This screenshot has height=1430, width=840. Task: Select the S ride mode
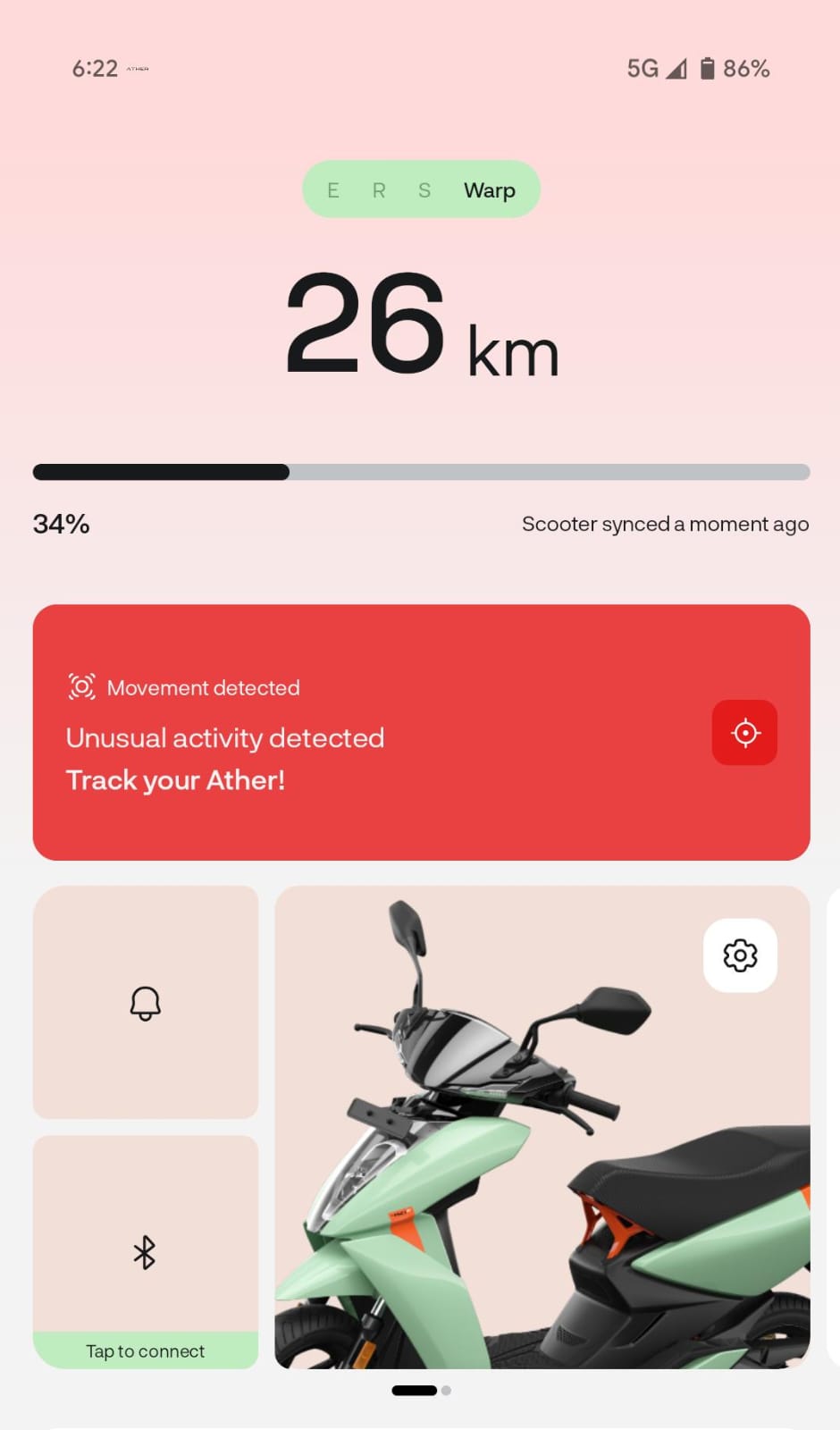click(424, 190)
